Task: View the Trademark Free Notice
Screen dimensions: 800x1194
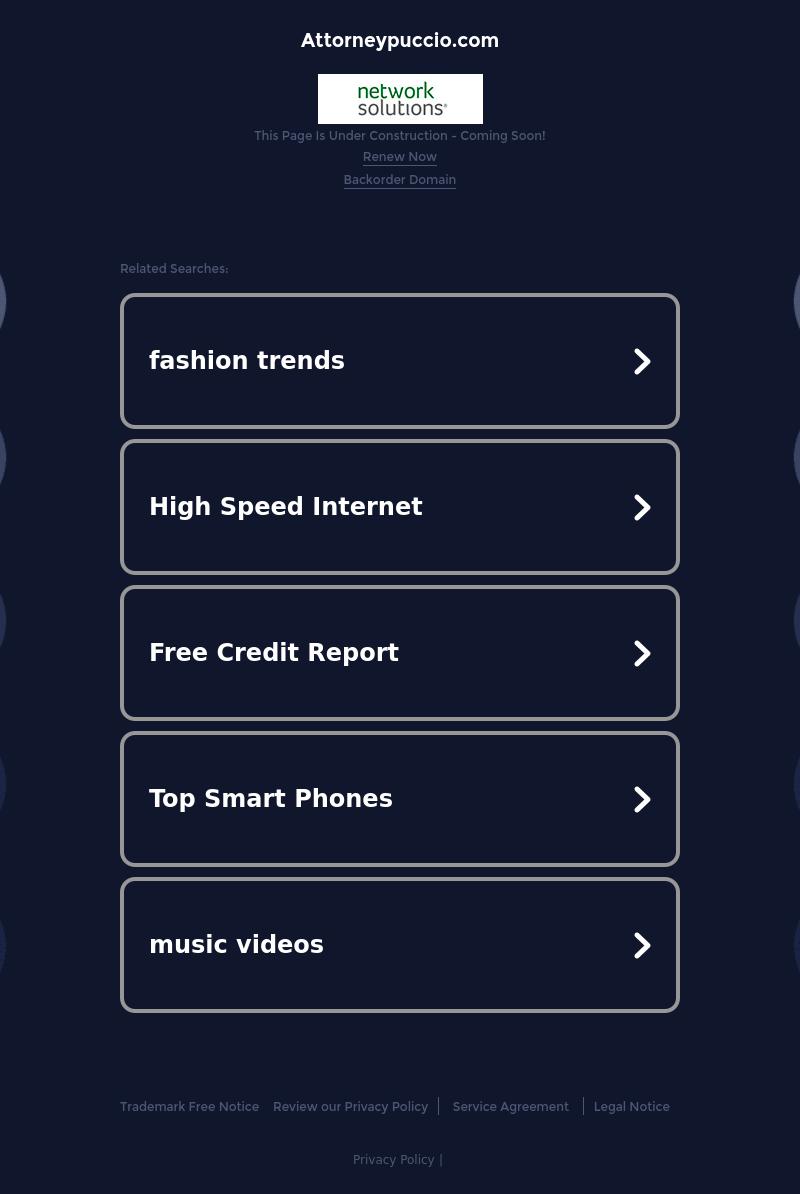Action: 189,1107
